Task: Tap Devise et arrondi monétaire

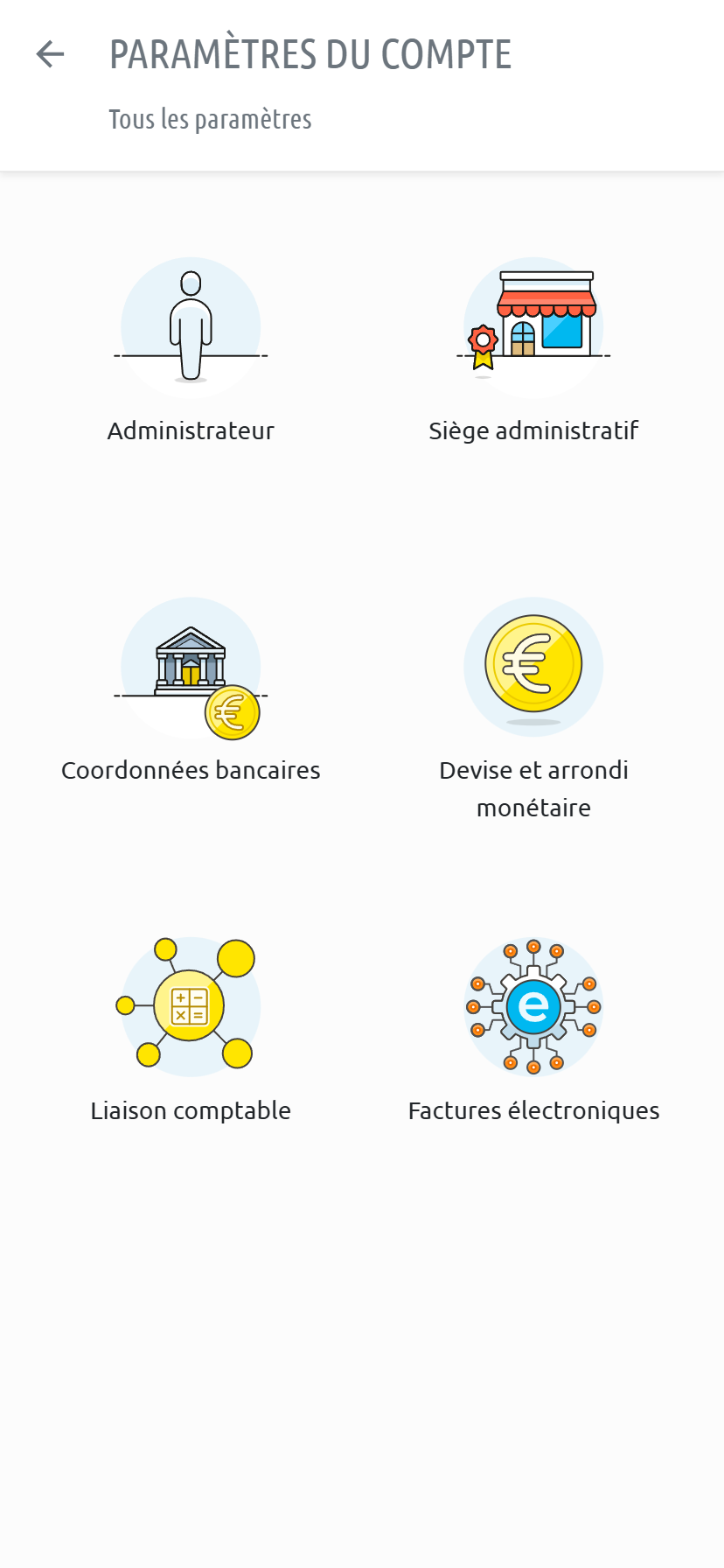Action: click(533, 700)
